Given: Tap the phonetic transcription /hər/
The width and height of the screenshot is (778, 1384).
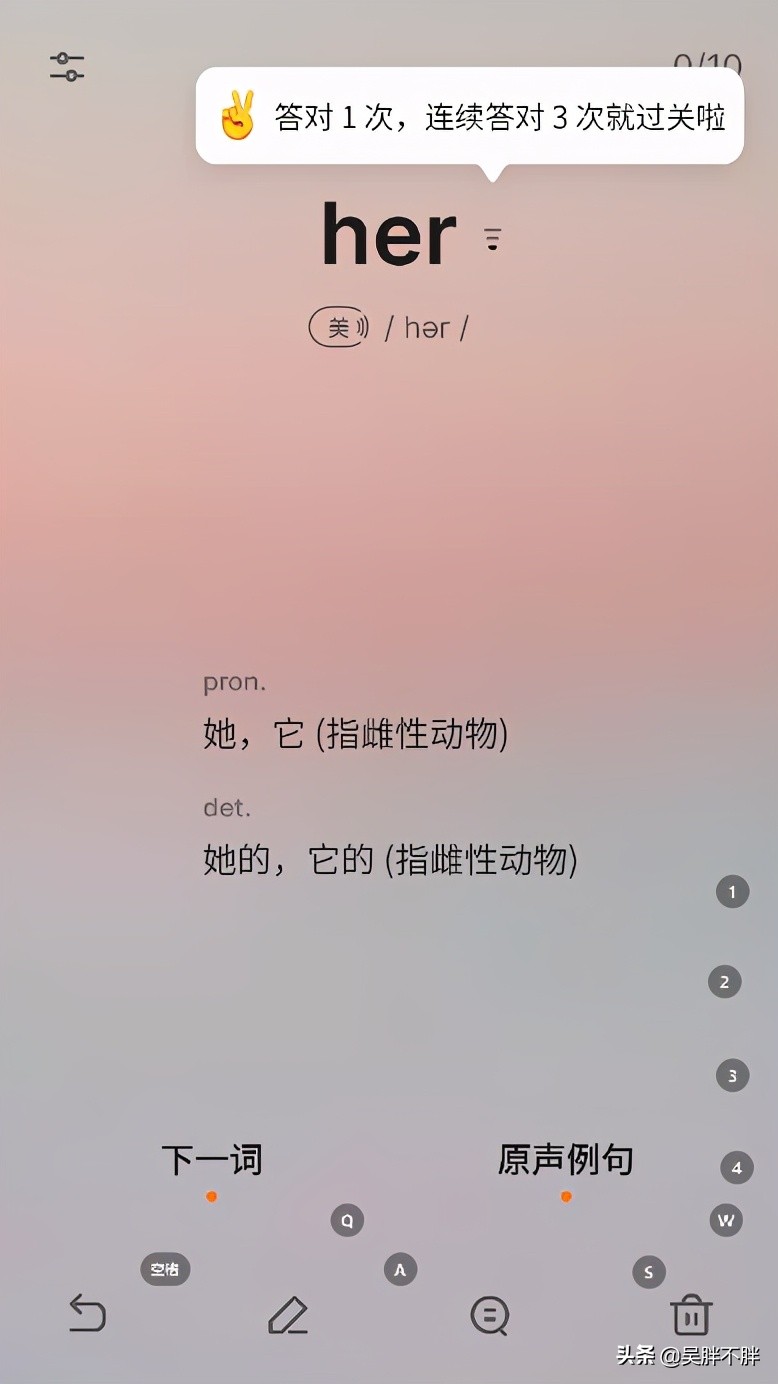Looking at the screenshot, I should 428,326.
